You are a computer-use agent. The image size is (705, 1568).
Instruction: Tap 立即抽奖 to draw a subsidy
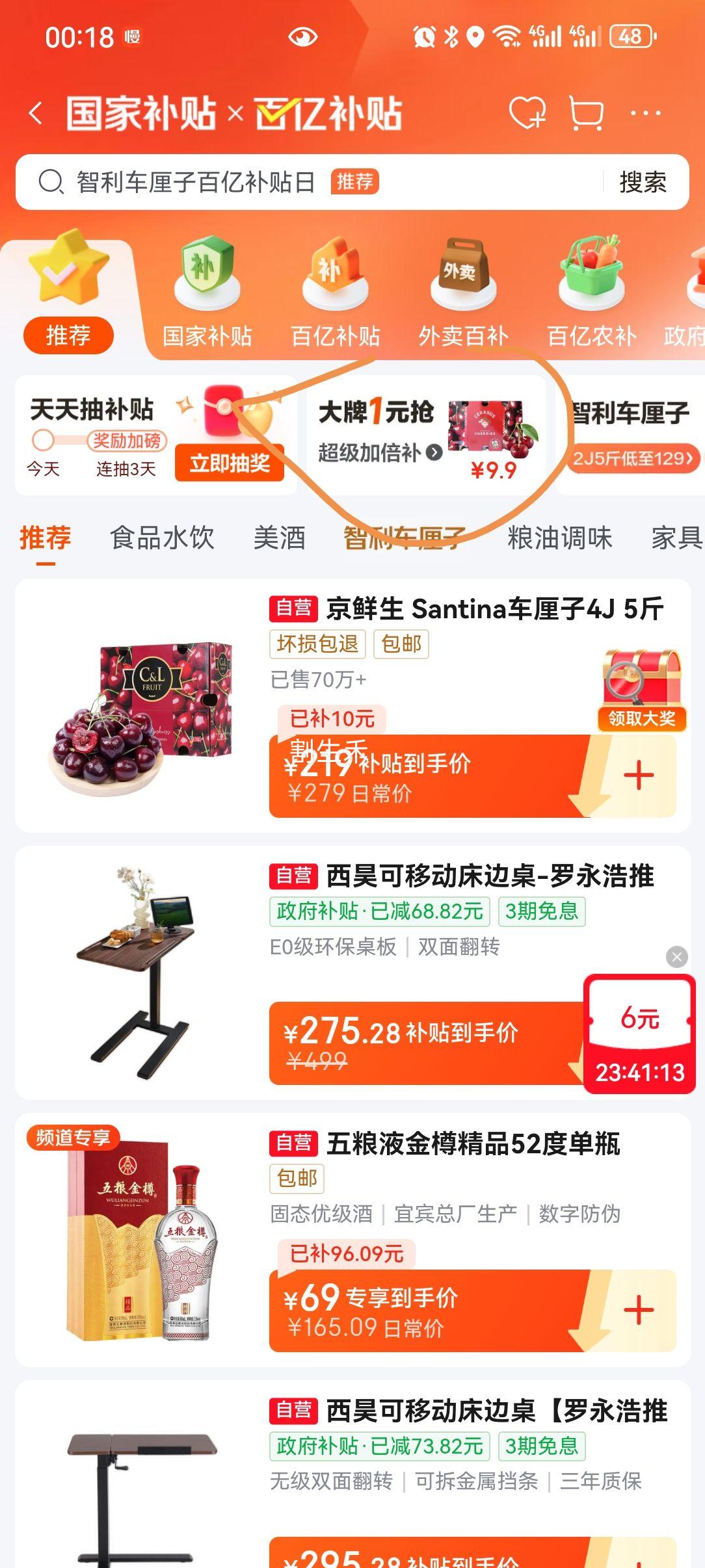pyautogui.click(x=230, y=463)
